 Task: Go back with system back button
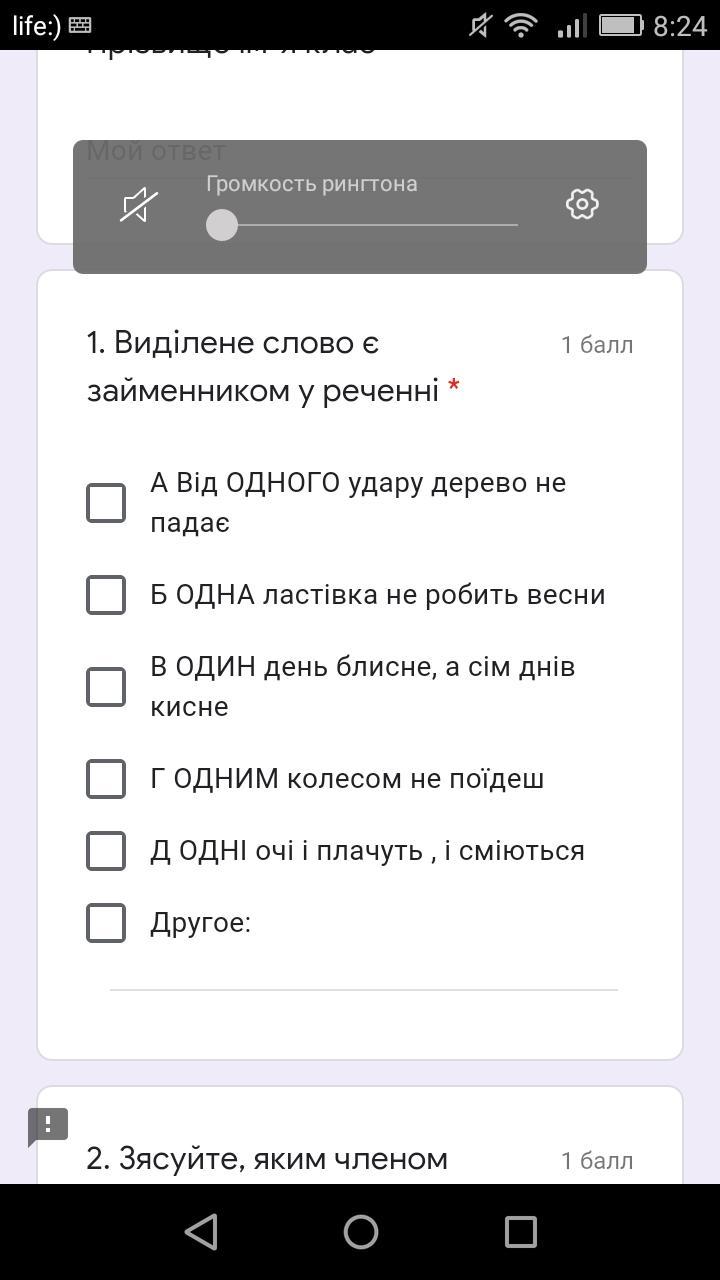(201, 1232)
